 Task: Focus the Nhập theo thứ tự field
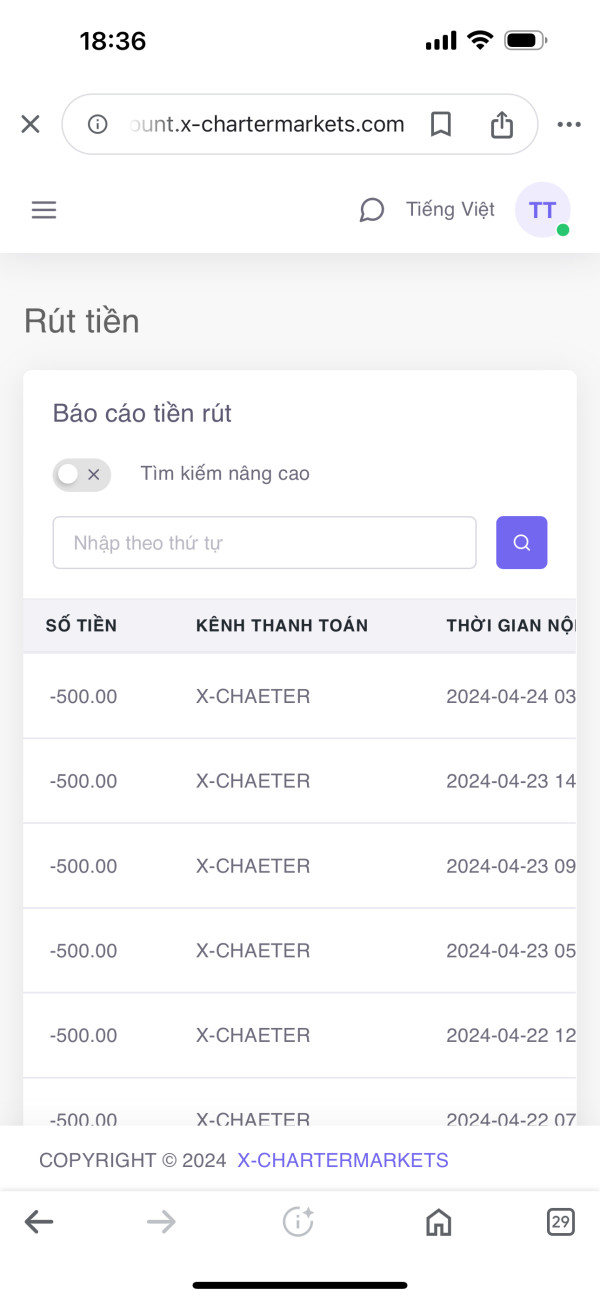[x=265, y=543]
